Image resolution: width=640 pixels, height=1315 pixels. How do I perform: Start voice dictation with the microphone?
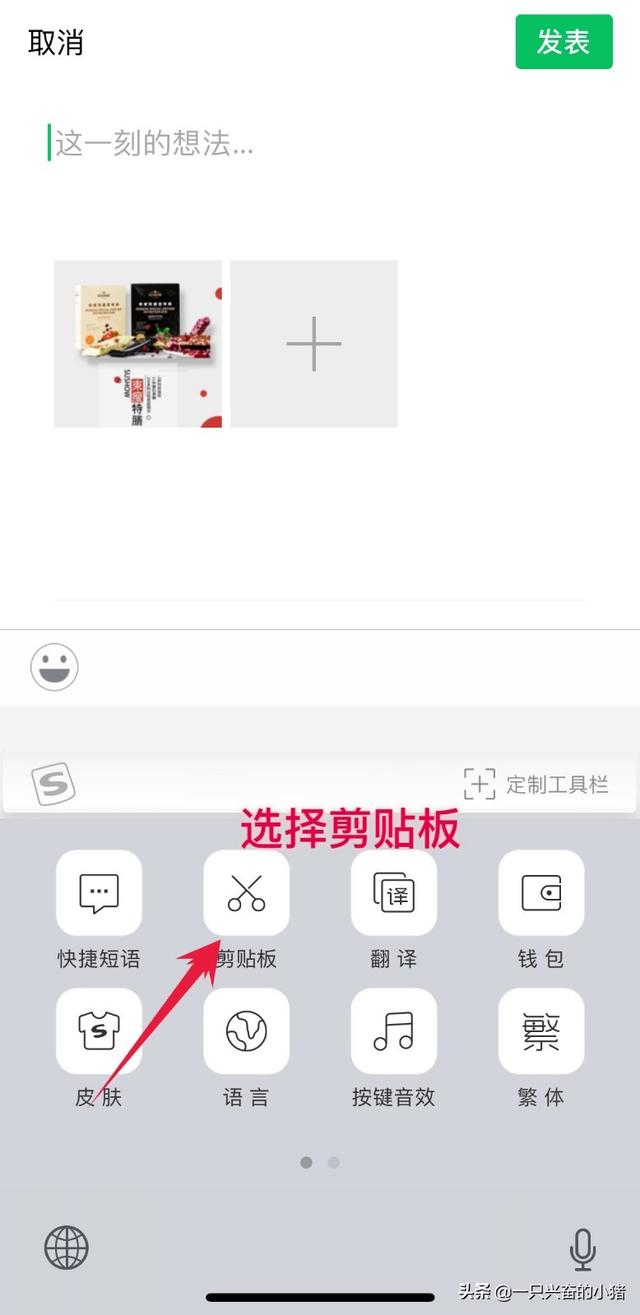point(582,1249)
